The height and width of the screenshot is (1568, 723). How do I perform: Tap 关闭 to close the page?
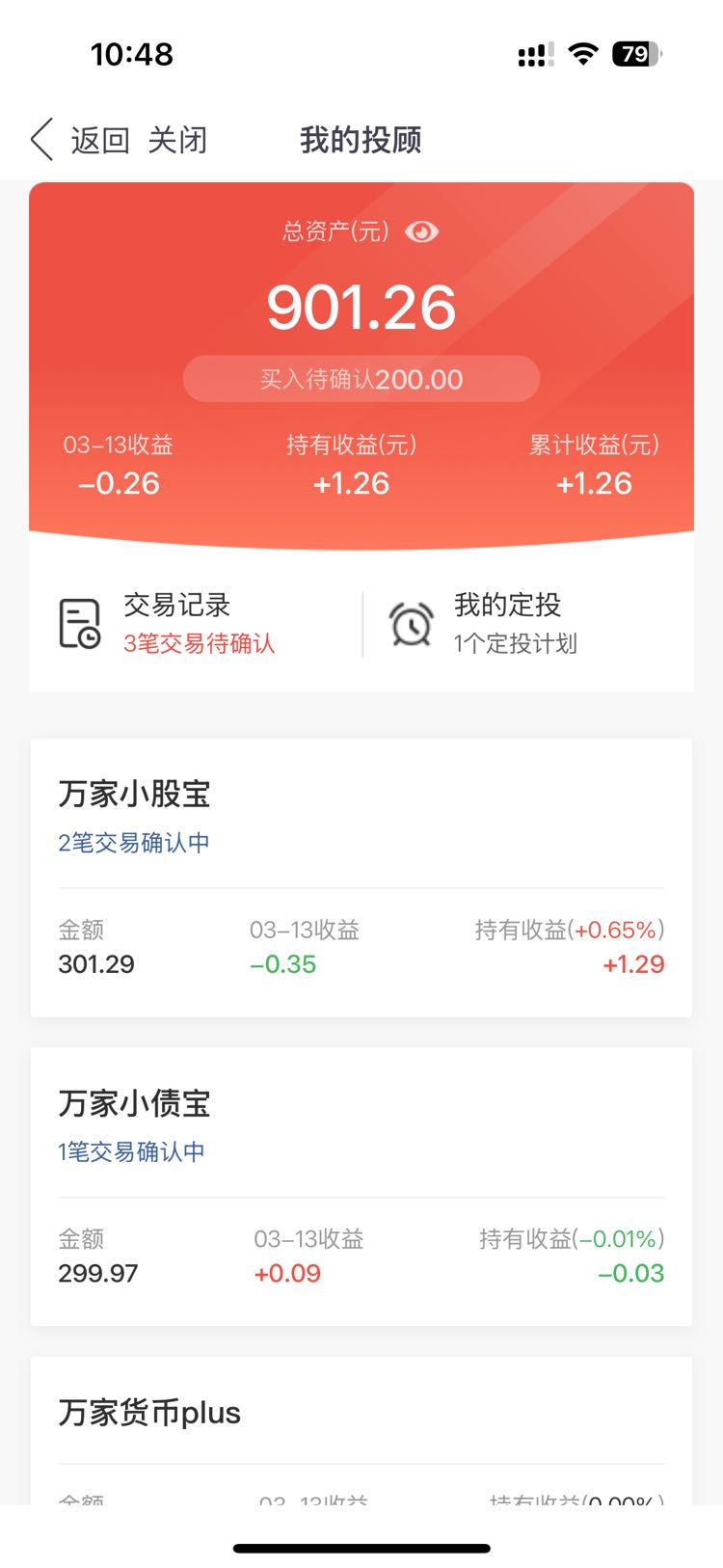(177, 140)
